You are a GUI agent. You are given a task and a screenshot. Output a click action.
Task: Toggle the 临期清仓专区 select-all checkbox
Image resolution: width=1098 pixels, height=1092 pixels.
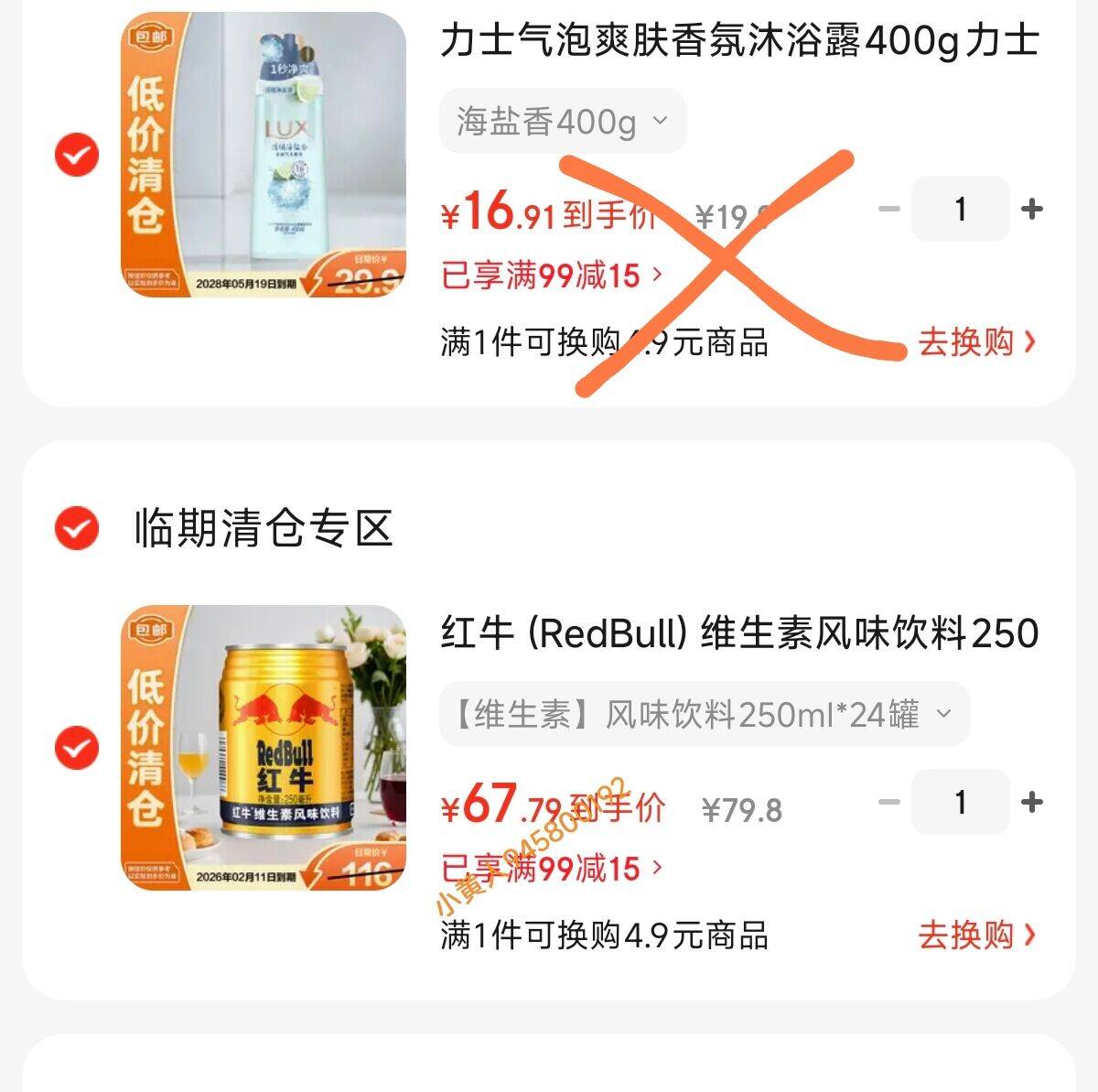[77, 528]
